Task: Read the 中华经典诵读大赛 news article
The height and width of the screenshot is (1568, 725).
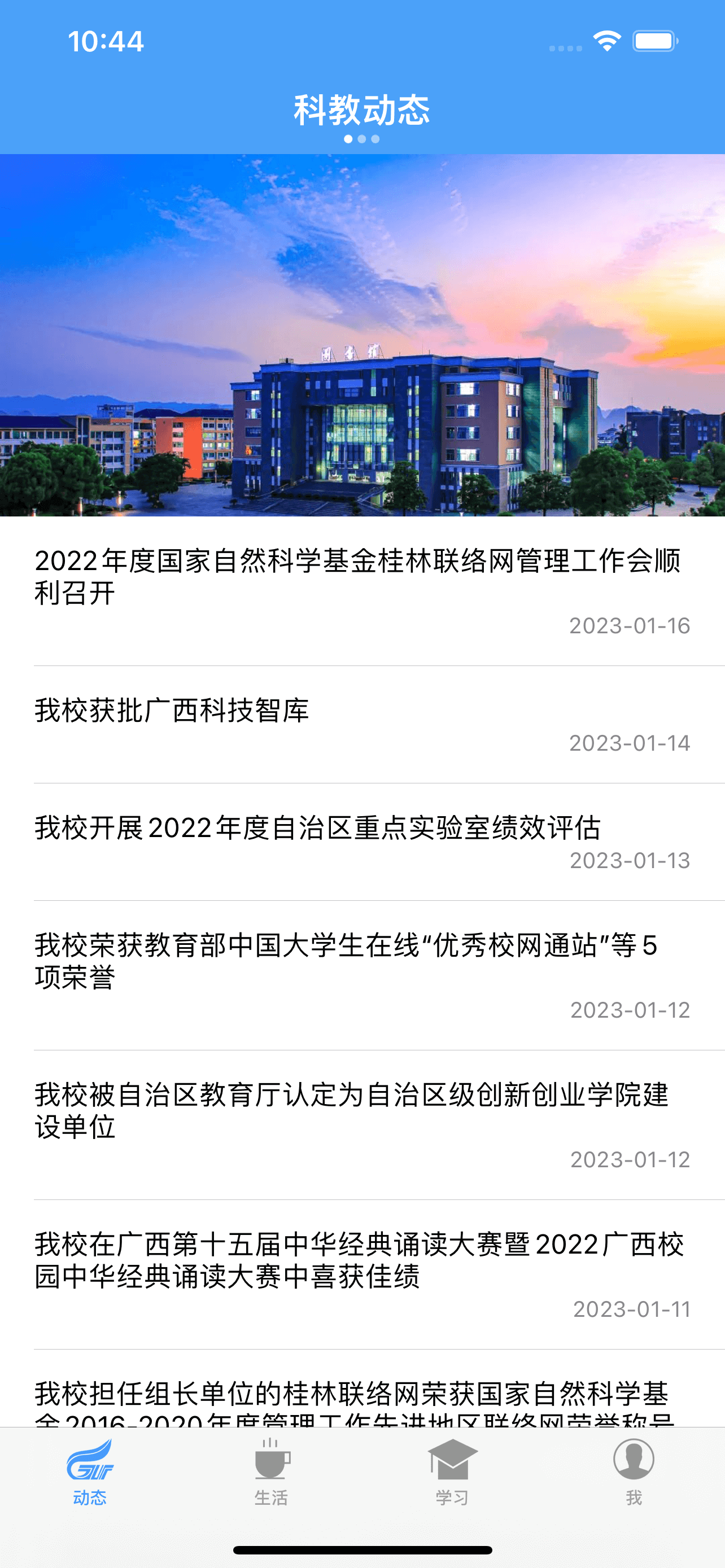Action: click(362, 1274)
